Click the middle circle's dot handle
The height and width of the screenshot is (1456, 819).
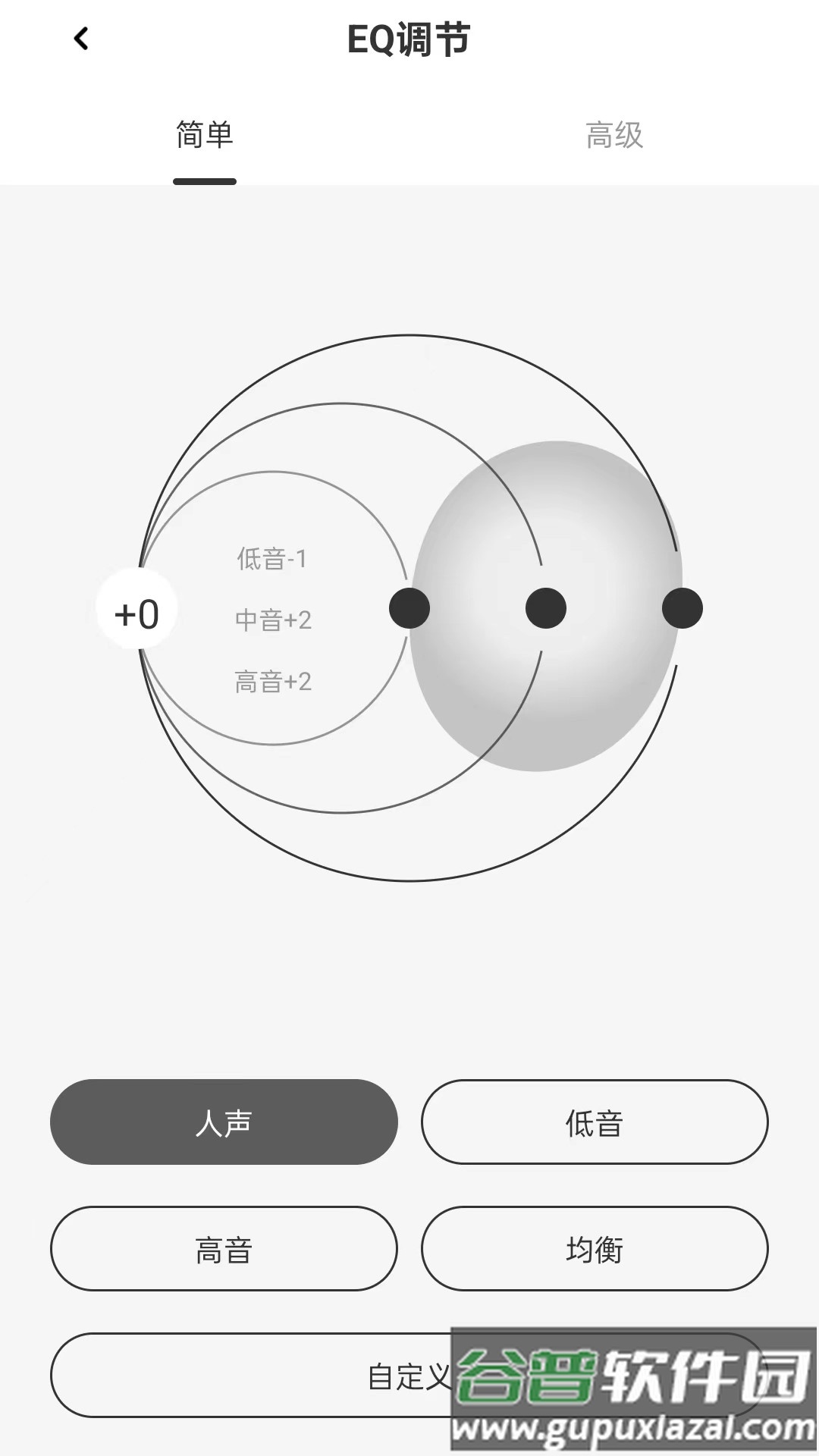(x=544, y=607)
